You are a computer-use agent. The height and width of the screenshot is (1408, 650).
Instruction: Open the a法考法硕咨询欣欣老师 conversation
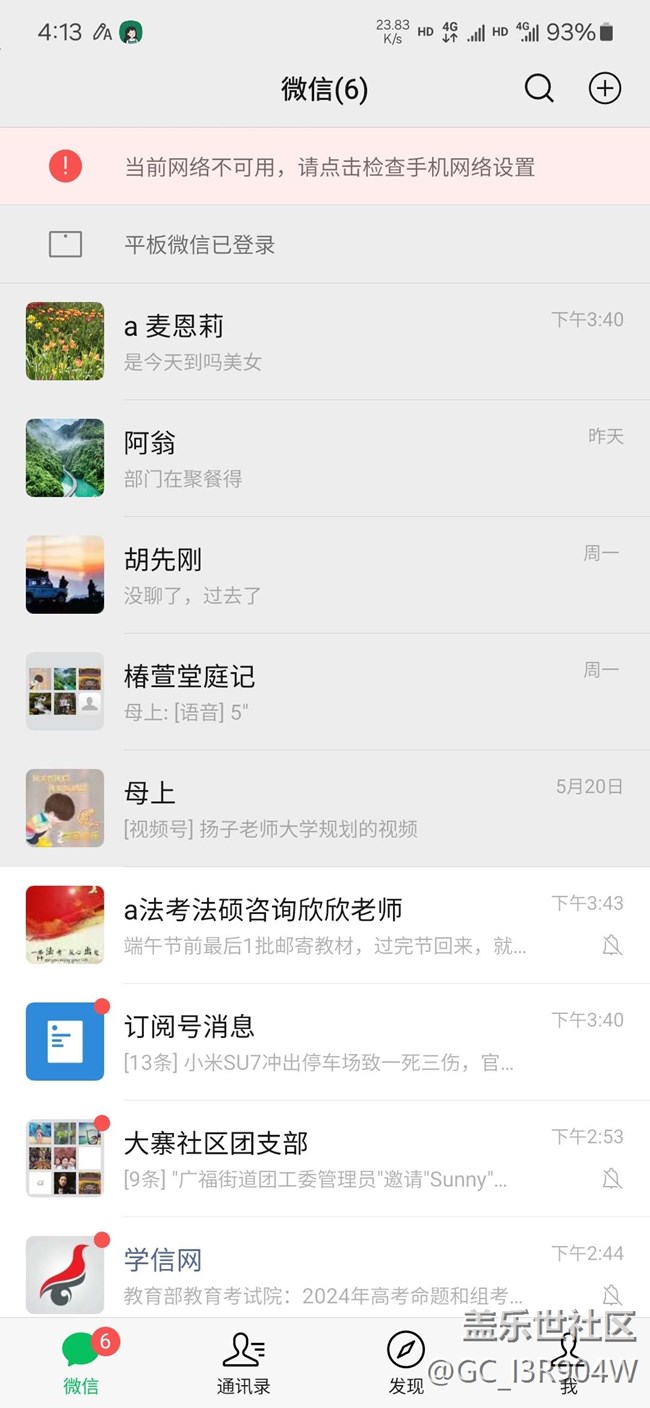[325, 926]
